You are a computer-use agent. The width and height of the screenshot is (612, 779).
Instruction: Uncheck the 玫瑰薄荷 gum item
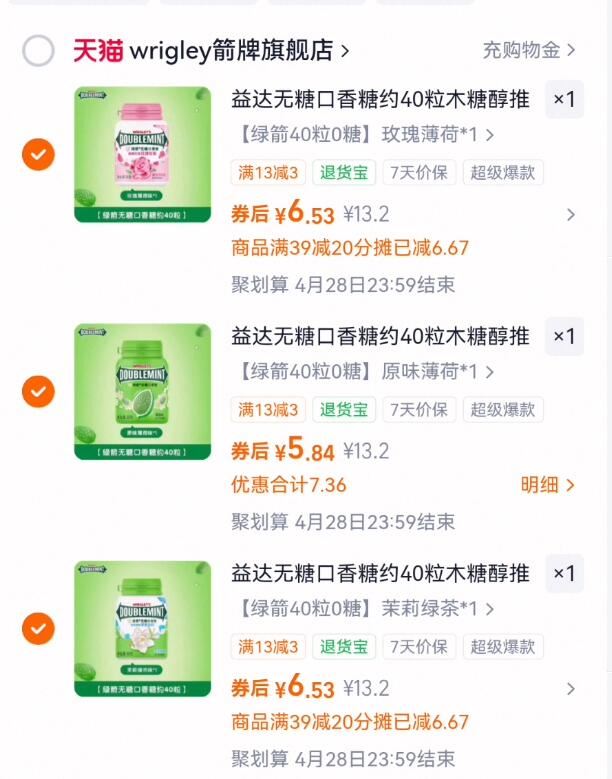point(38,155)
